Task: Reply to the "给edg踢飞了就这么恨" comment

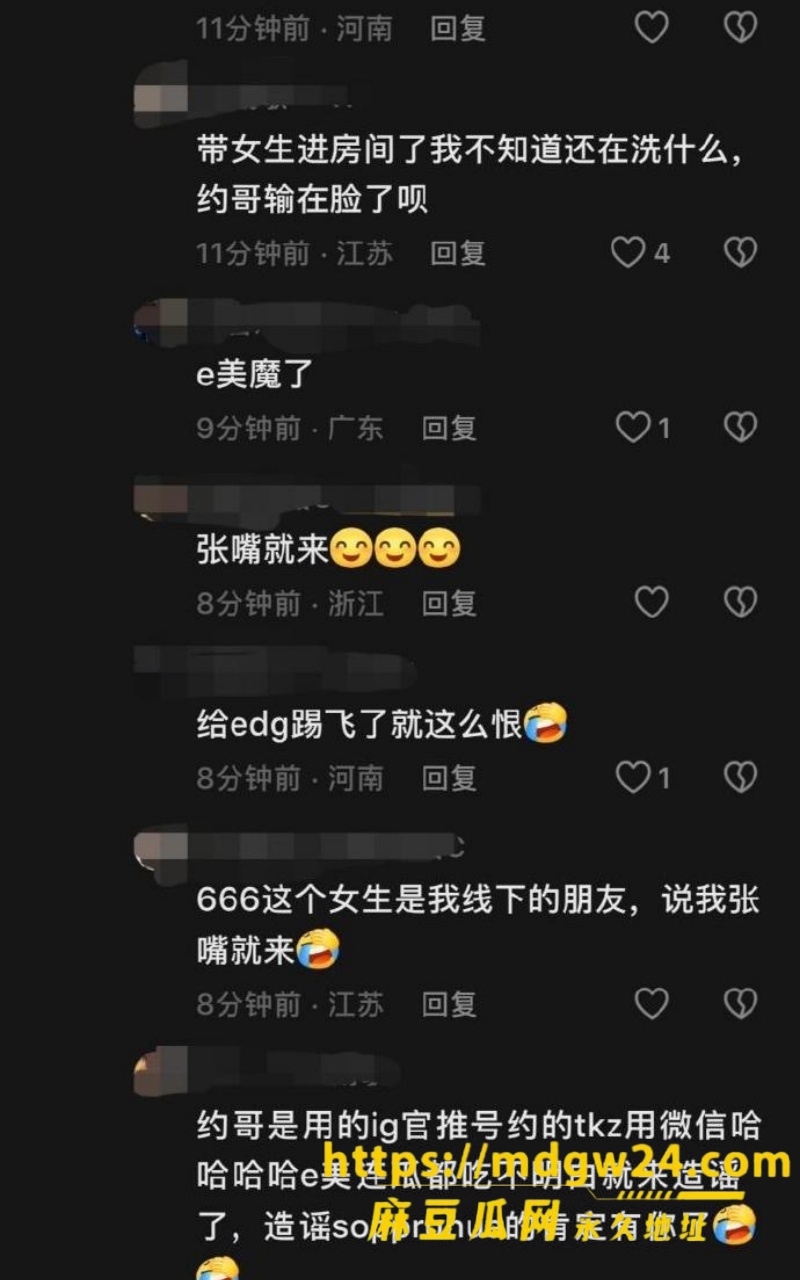Action: (x=449, y=778)
